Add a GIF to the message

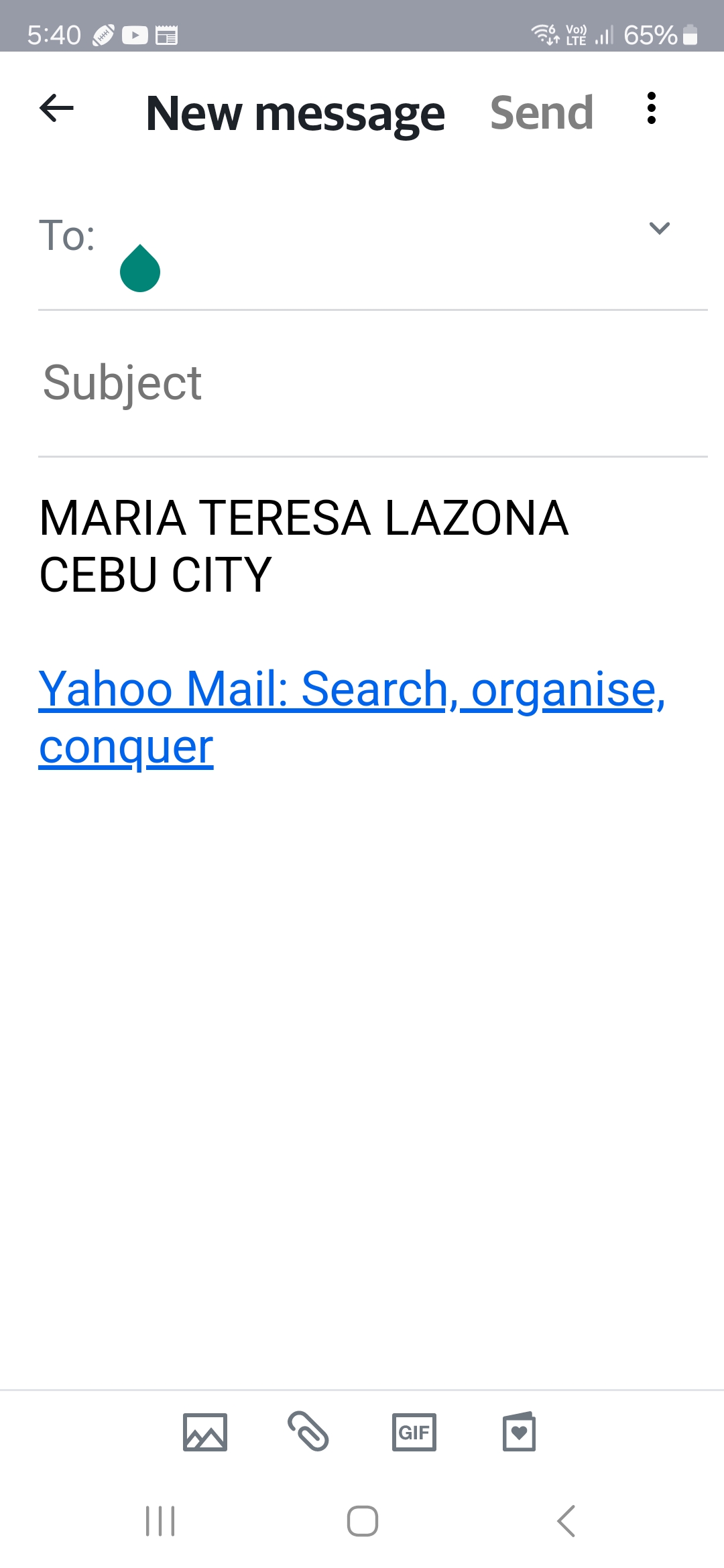coord(414,1432)
